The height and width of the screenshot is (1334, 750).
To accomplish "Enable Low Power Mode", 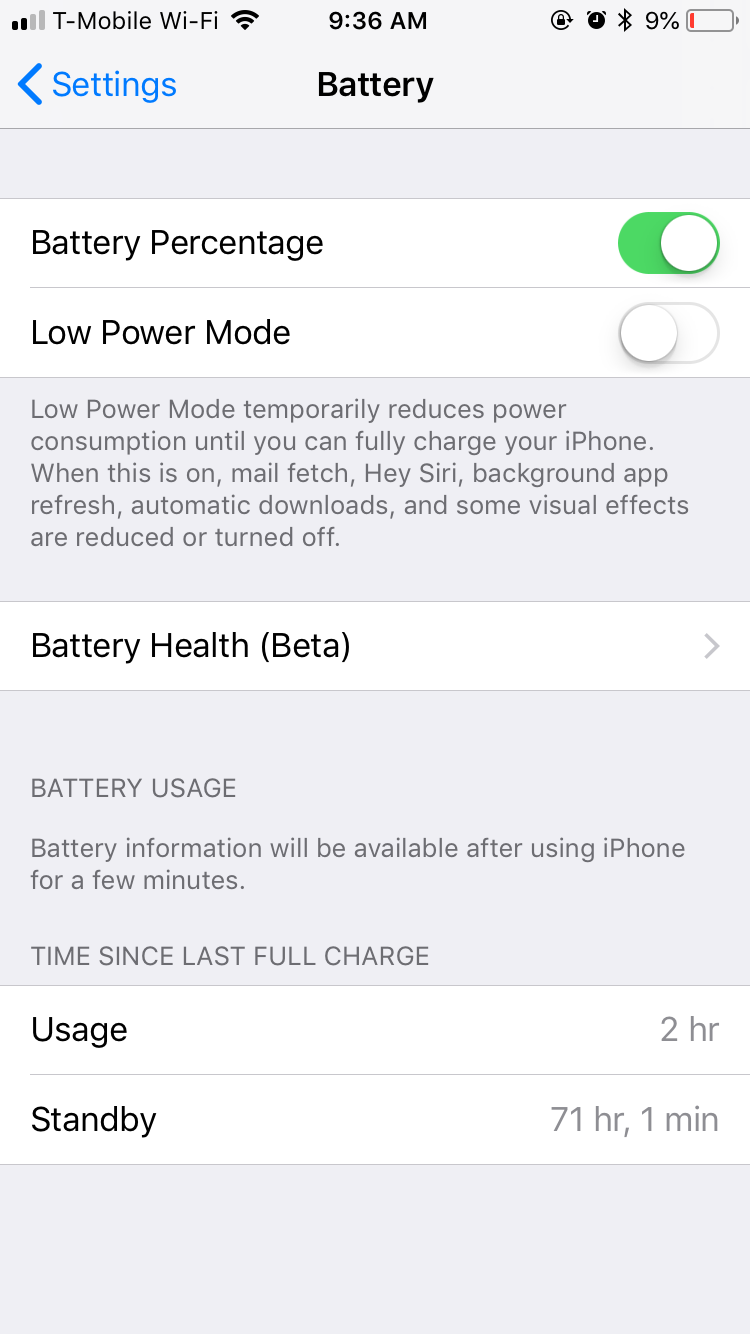I will (668, 333).
